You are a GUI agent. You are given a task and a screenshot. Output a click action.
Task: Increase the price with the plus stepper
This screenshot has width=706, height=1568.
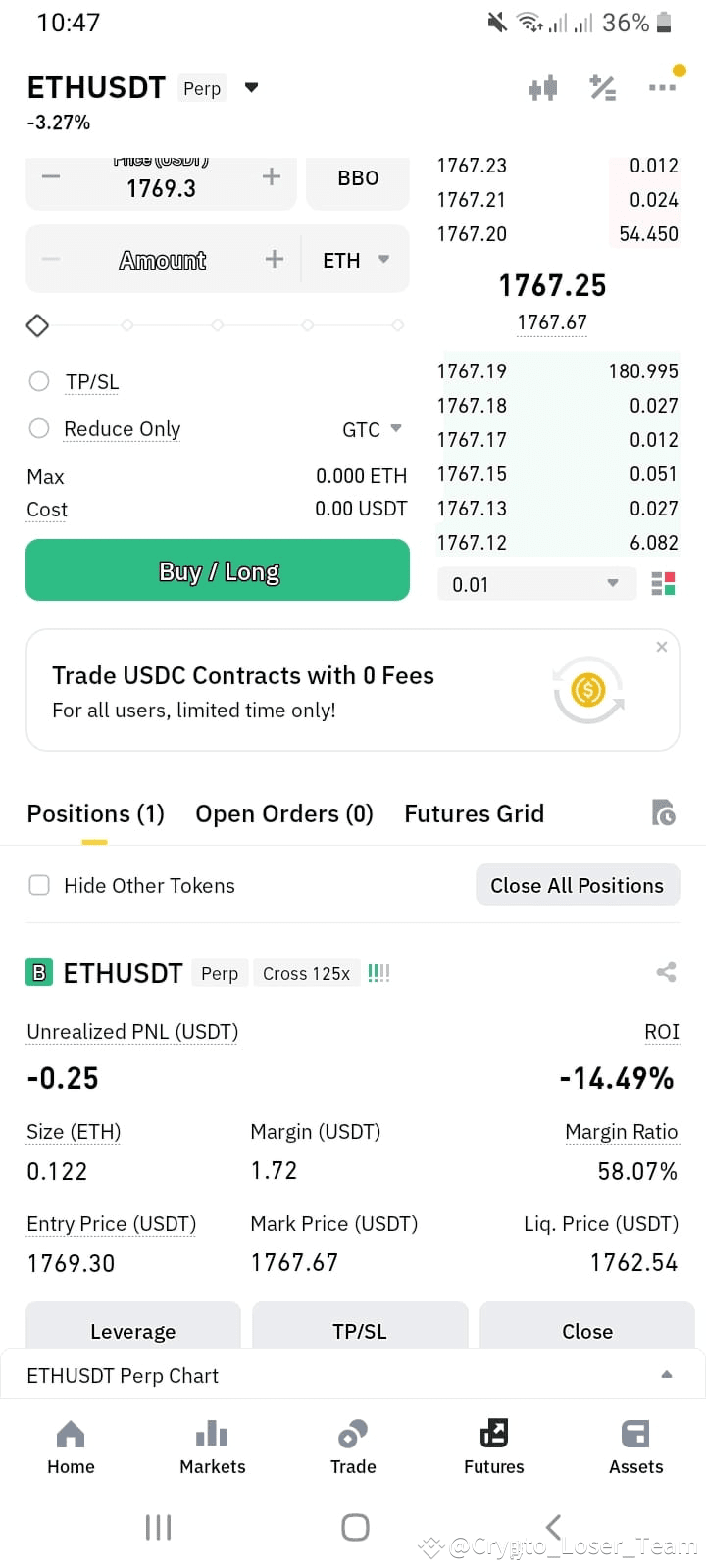272,177
